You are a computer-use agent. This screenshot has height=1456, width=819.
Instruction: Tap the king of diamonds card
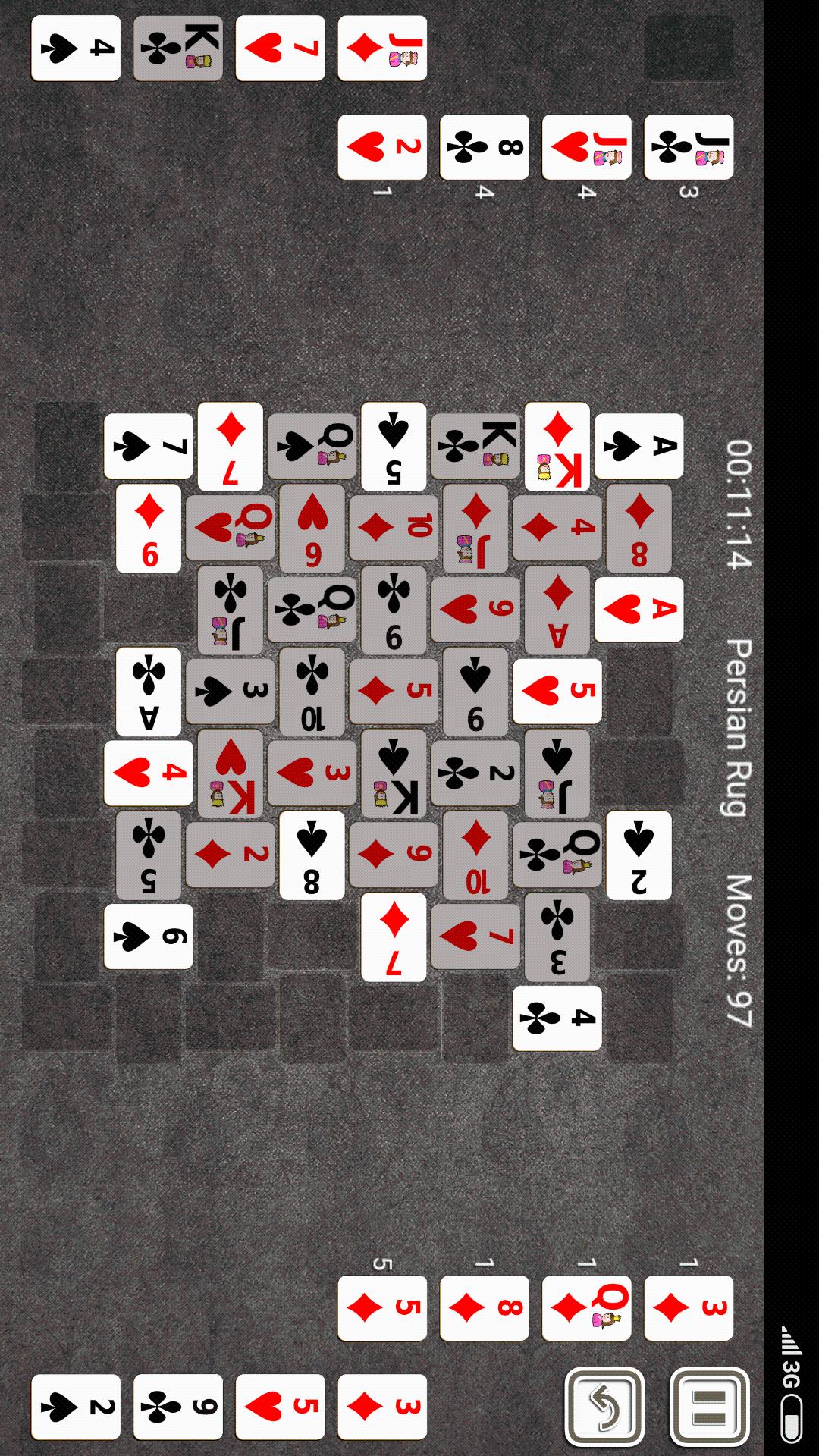[x=557, y=447]
